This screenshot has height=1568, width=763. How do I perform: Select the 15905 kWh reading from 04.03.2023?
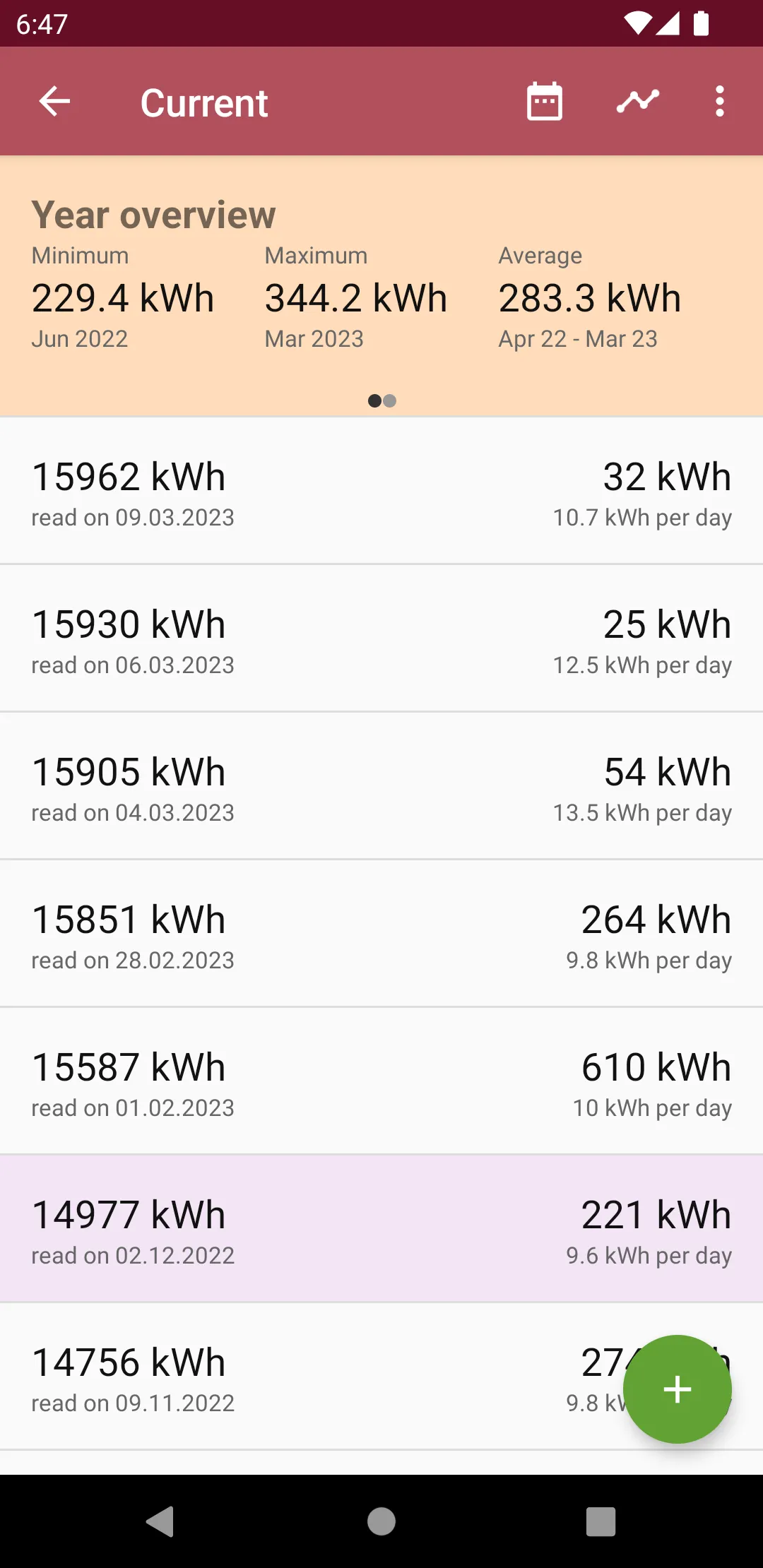(381, 786)
